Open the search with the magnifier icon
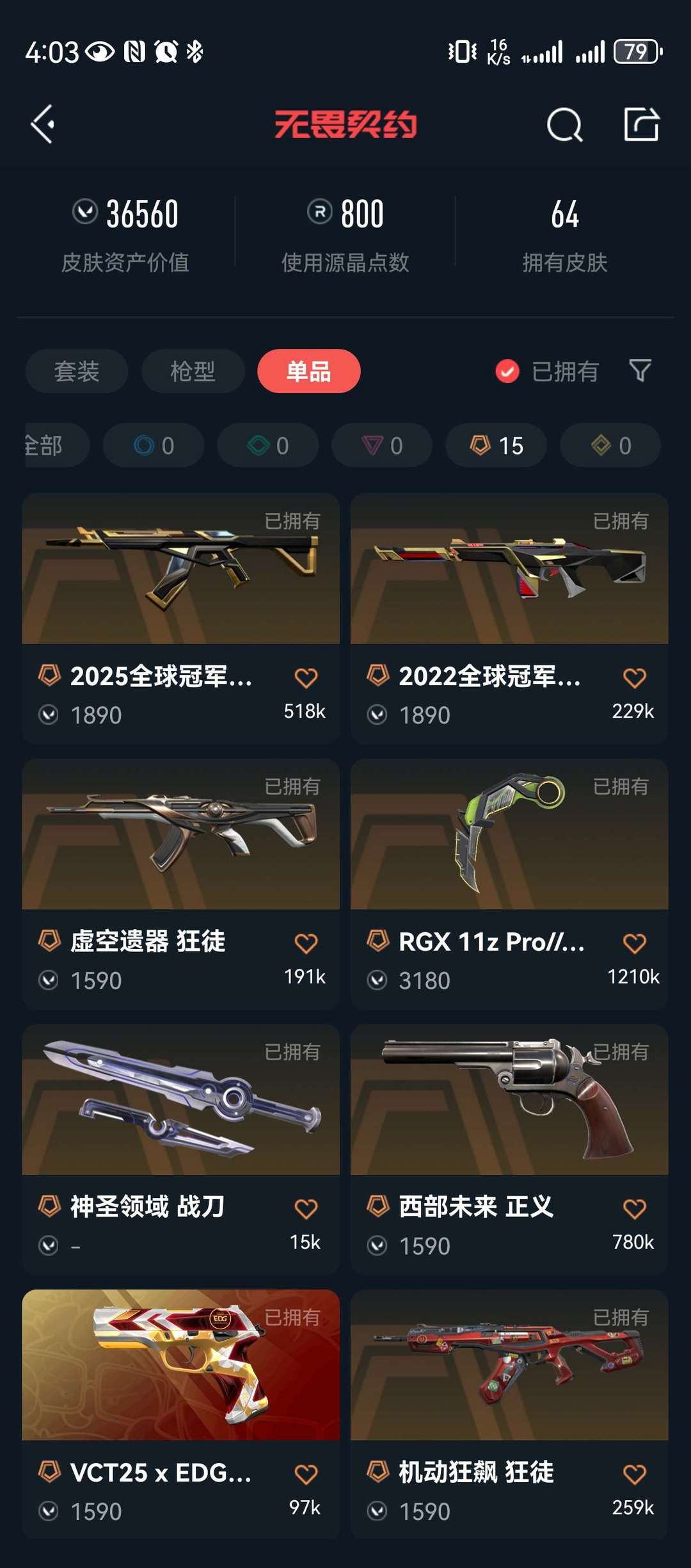This screenshot has width=691, height=1568. pyautogui.click(x=563, y=124)
